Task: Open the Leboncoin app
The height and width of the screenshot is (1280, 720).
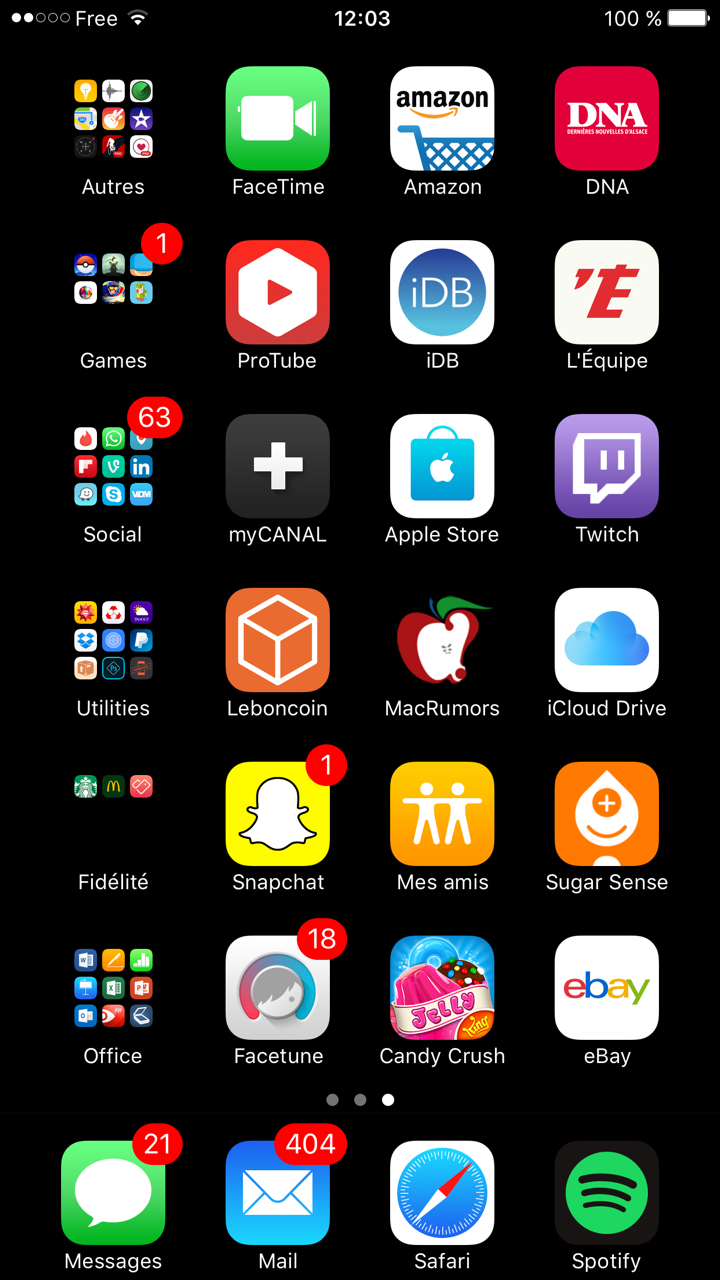Action: pyautogui.click(x=278, y=641)
